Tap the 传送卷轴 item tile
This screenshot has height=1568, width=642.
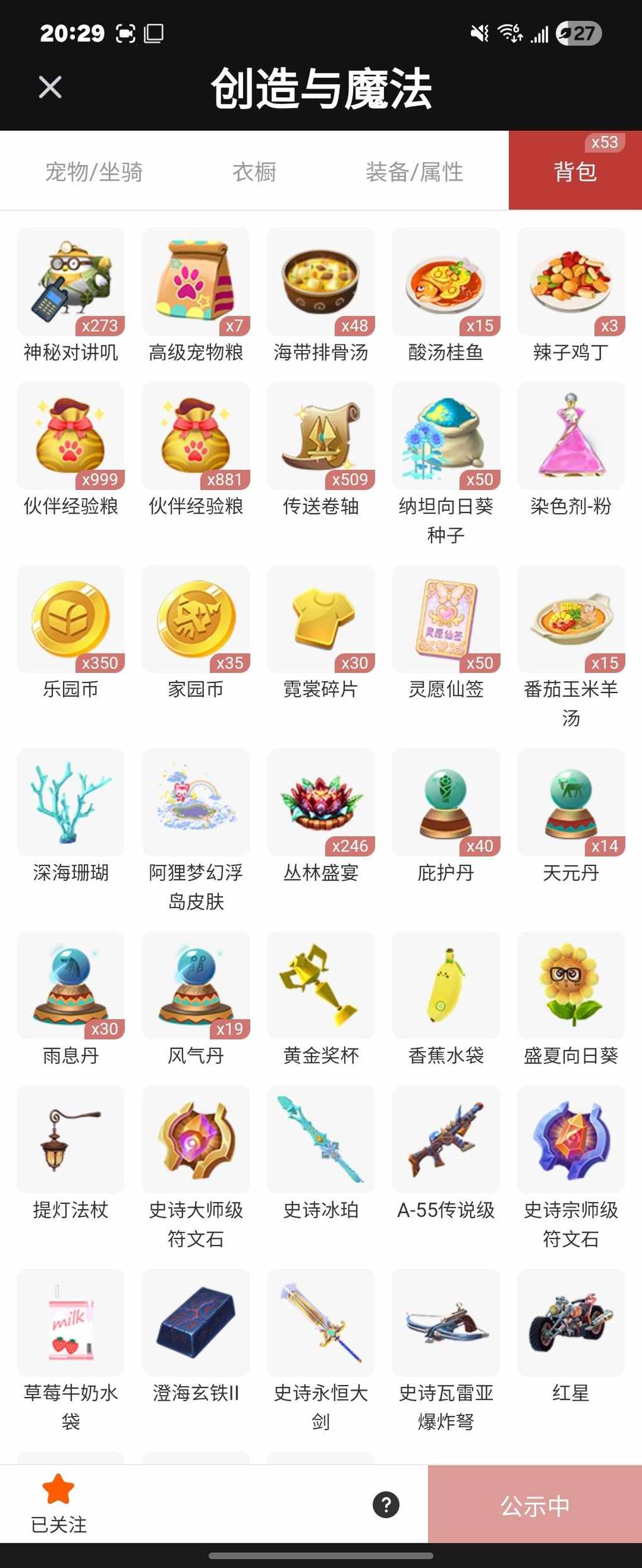click(x=320, y=436)
